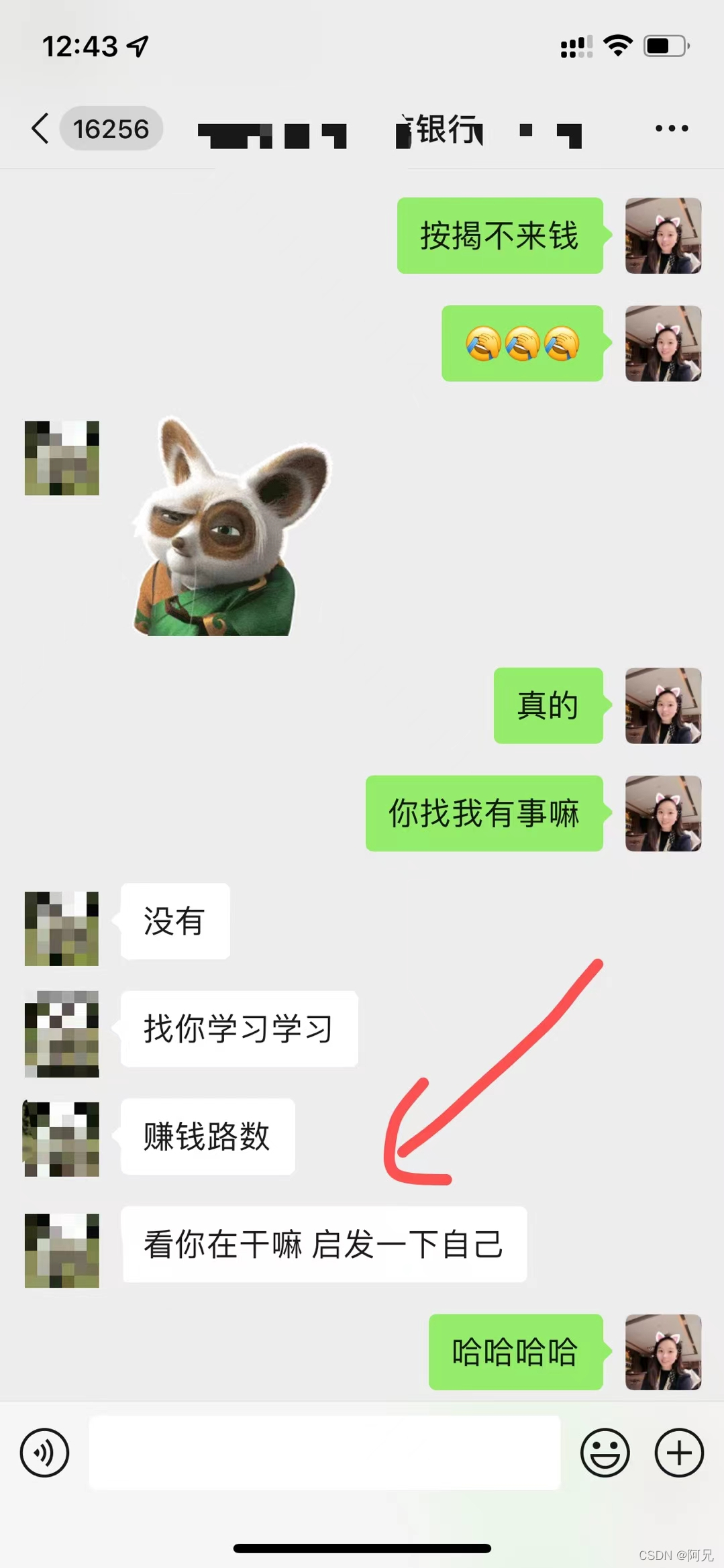
Task: Open the unread count badge showing 16256
Action: (111, 128)
